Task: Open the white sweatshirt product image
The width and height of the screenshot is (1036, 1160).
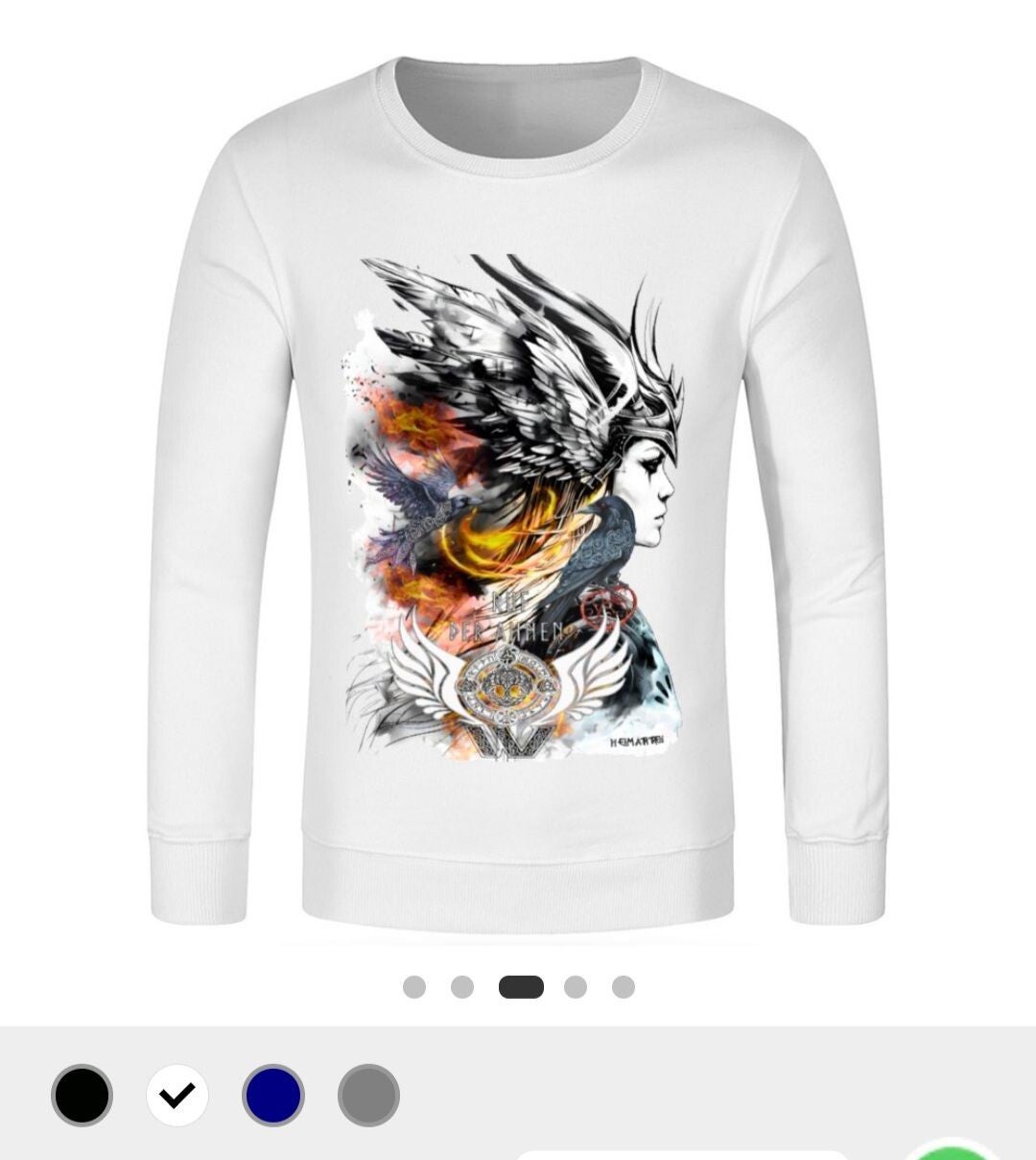Action: [x=518, y=499]
